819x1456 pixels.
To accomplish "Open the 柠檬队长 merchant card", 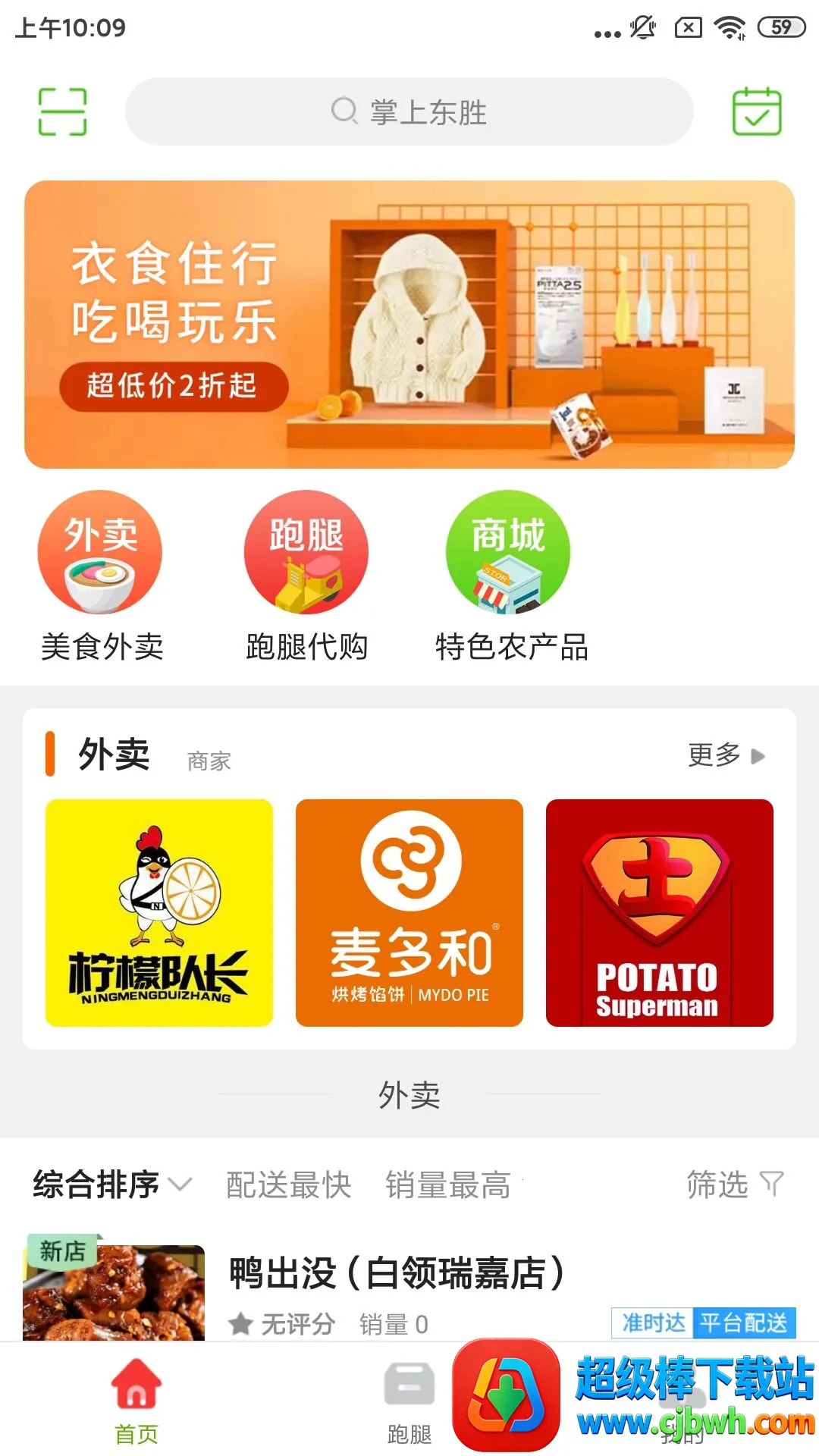I will tap(159, 913).
